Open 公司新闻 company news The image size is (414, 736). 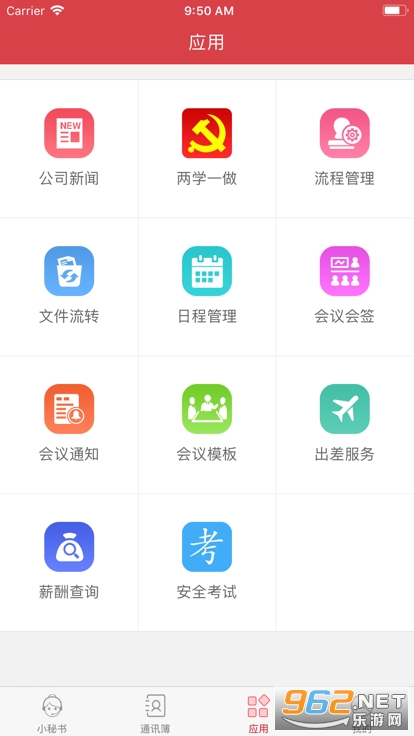point(69,148)
